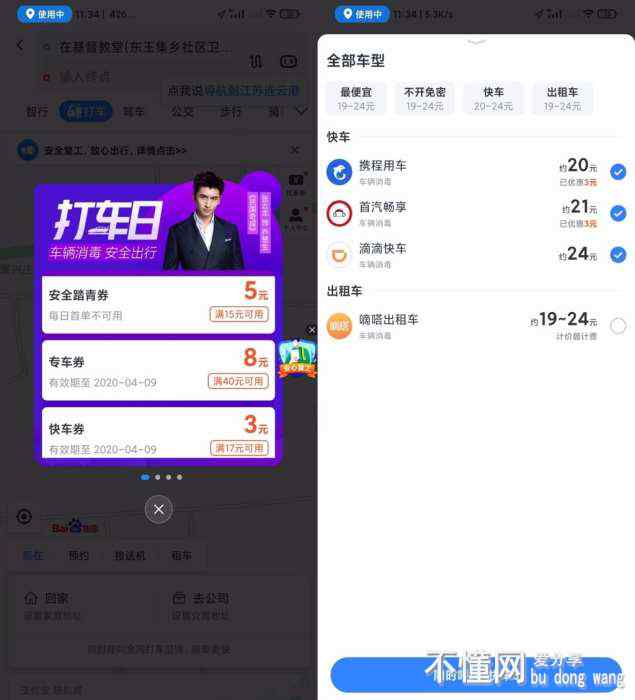The width and height of the screenshot is (635, 700).
Task: Select 嘀嗒出租车 taxi option
Action: [x=618, y=325]
